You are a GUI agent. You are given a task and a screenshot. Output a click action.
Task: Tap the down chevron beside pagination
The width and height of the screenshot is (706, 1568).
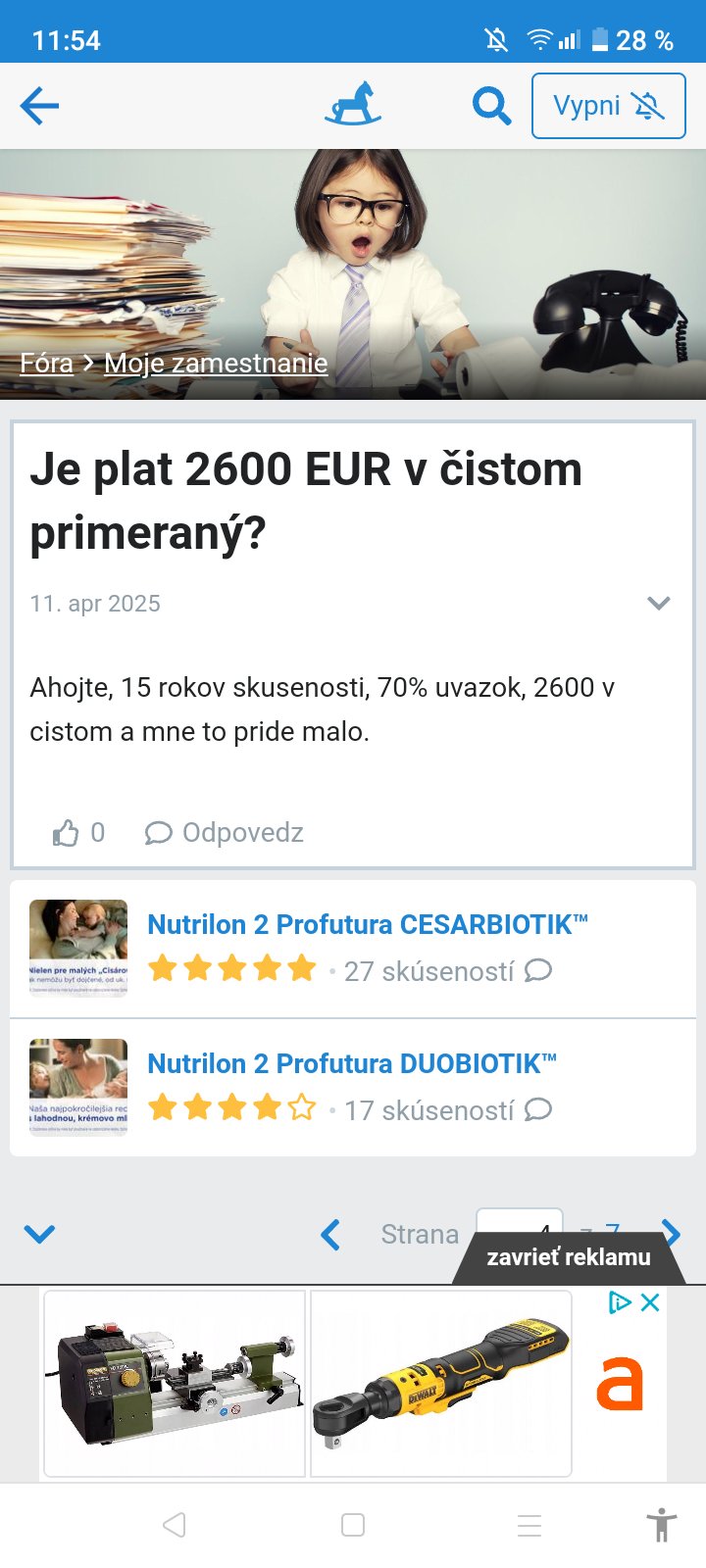[39, 1234]
